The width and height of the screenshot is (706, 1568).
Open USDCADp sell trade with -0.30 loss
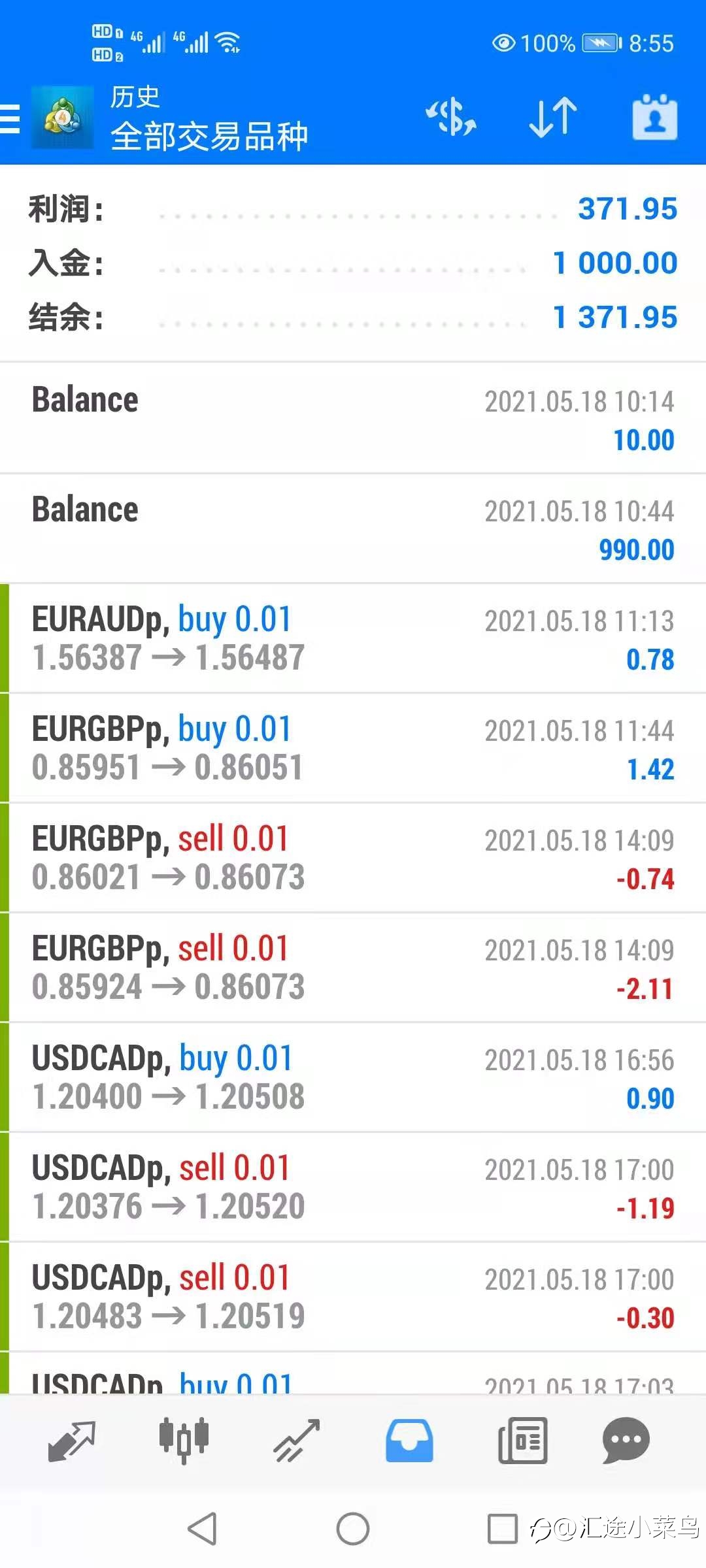click(353, 1297)
